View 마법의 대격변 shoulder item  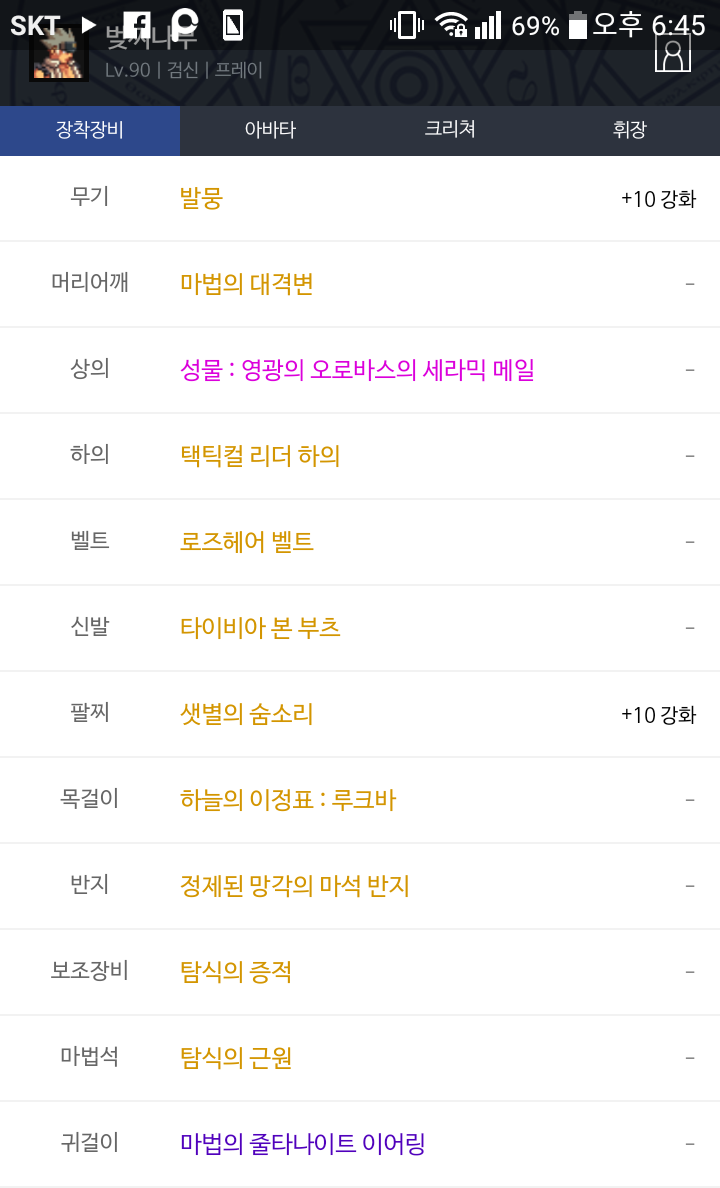point(247,284)
